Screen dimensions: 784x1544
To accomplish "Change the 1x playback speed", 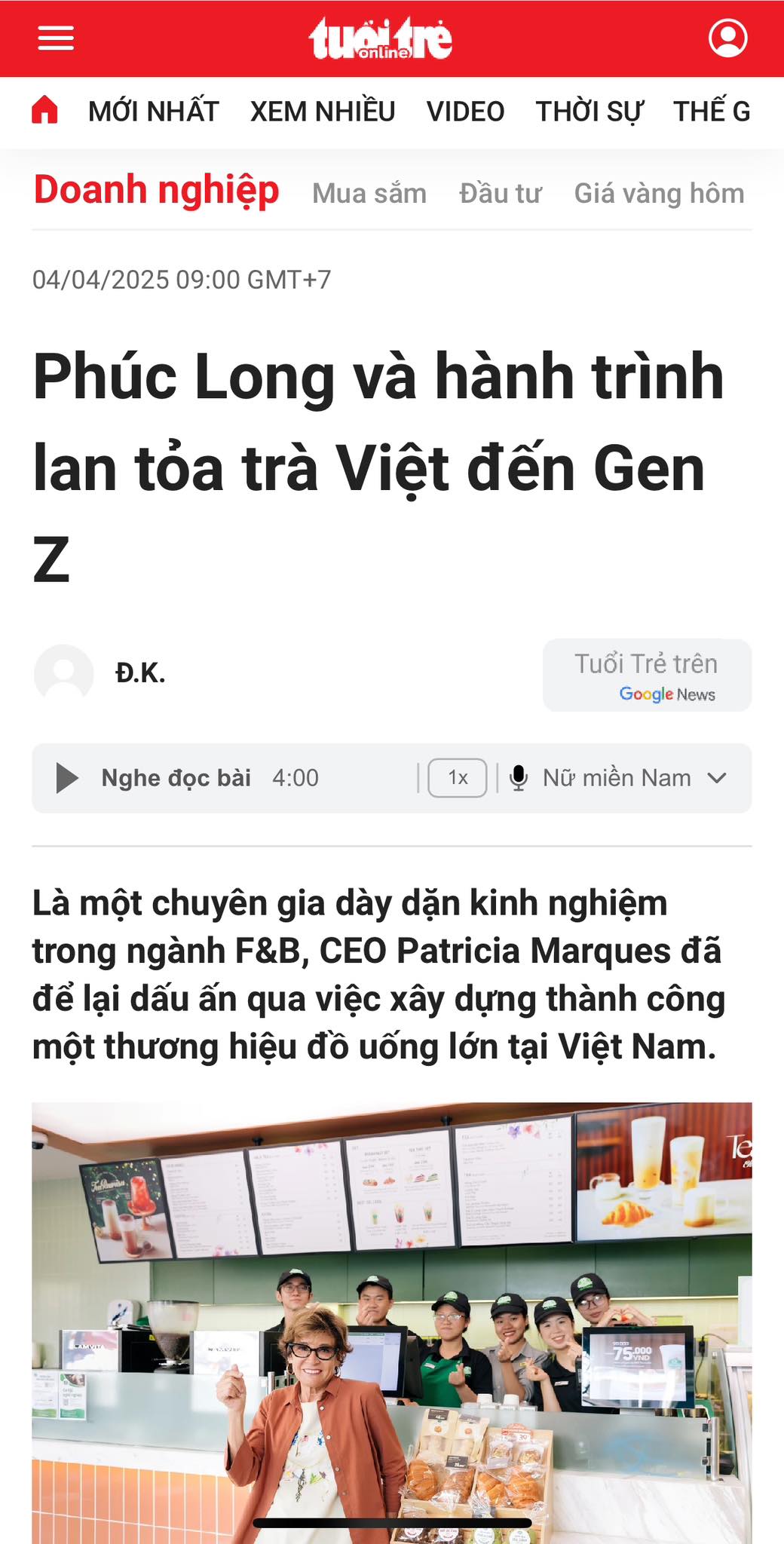I will click(x=457, y=778).
